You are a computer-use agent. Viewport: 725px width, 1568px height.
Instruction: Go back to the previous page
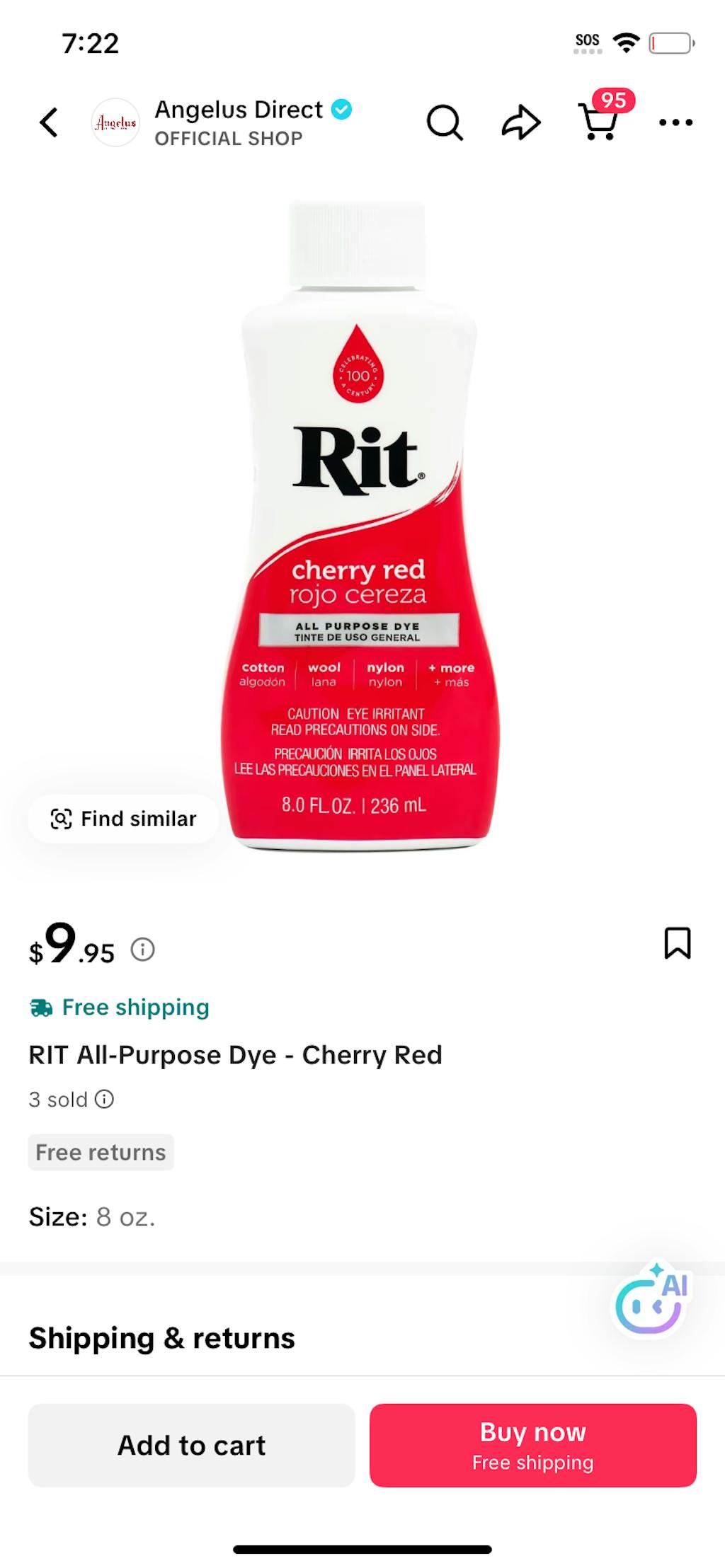click(48, 122)
